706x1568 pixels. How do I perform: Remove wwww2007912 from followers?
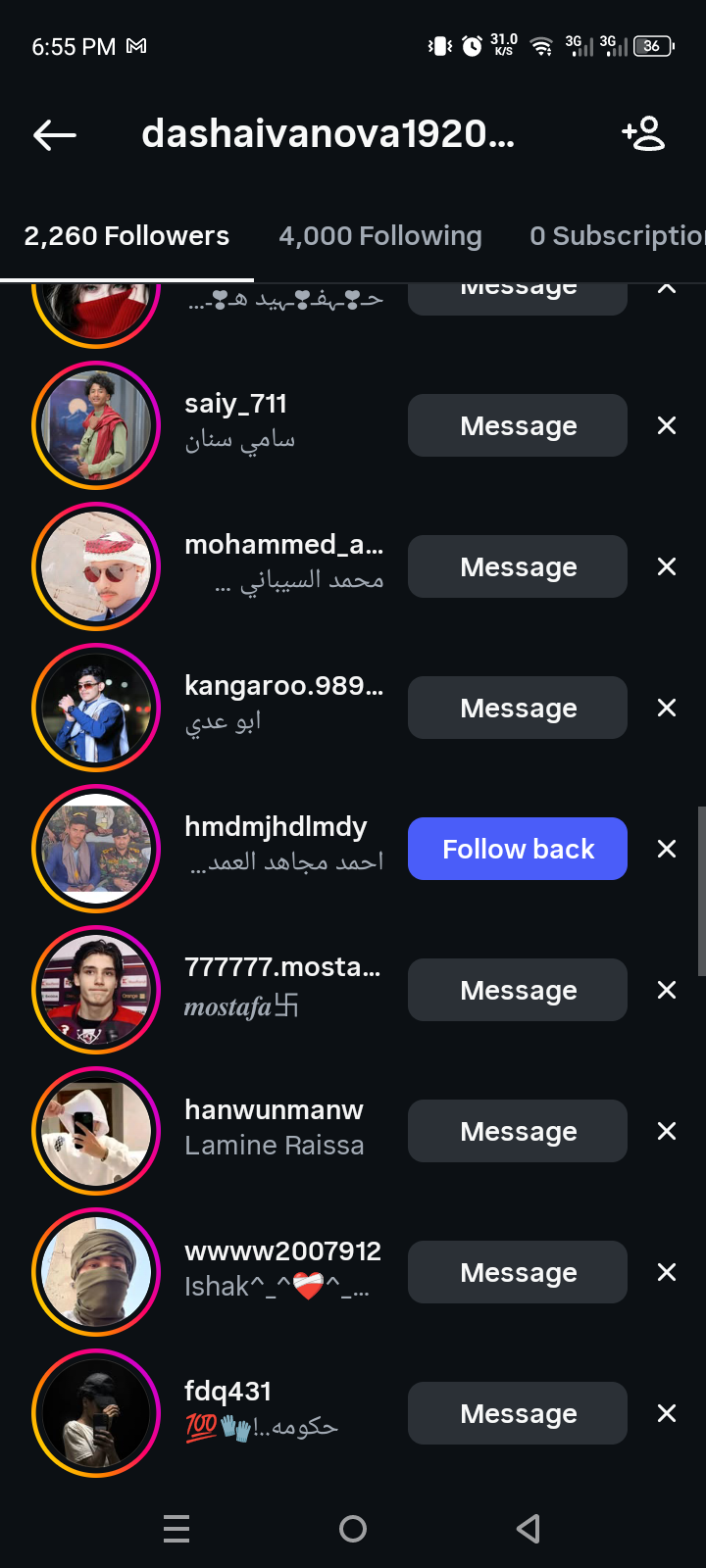coord(667,1272)
